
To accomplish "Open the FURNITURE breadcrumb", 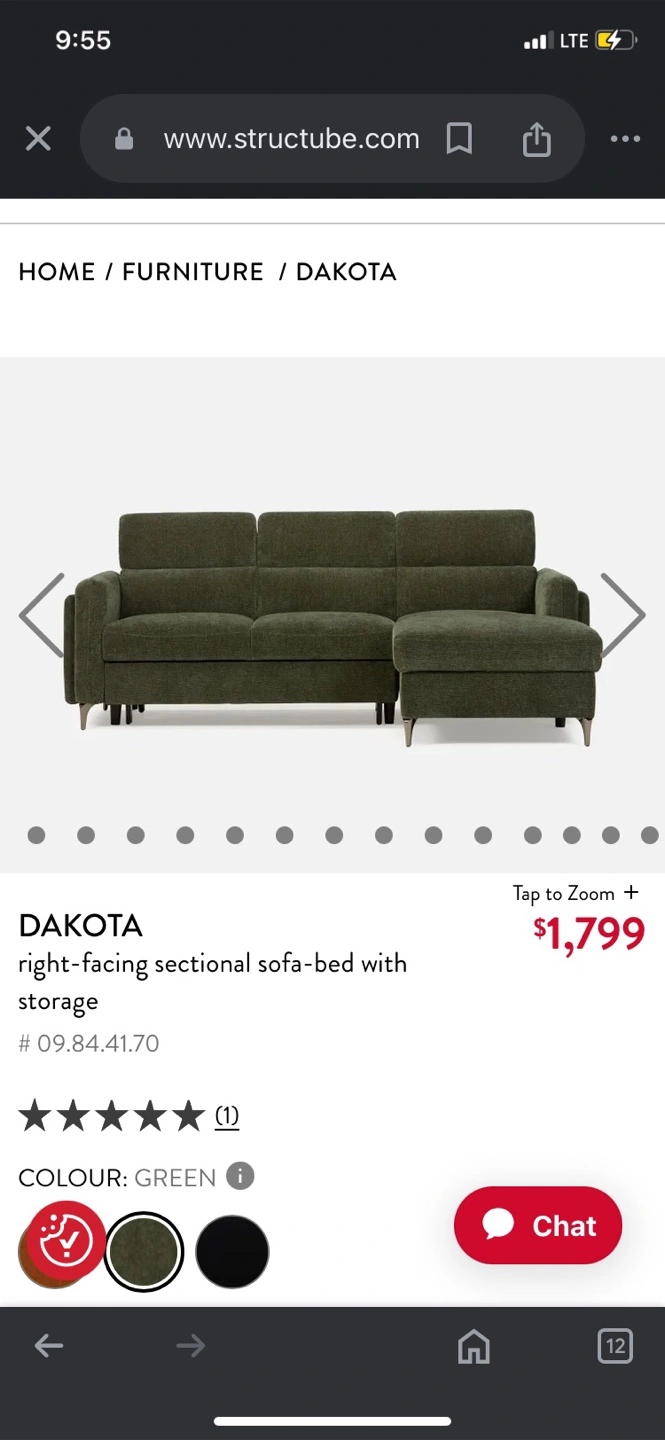I will pyautogui.click(x=193, y=272).
